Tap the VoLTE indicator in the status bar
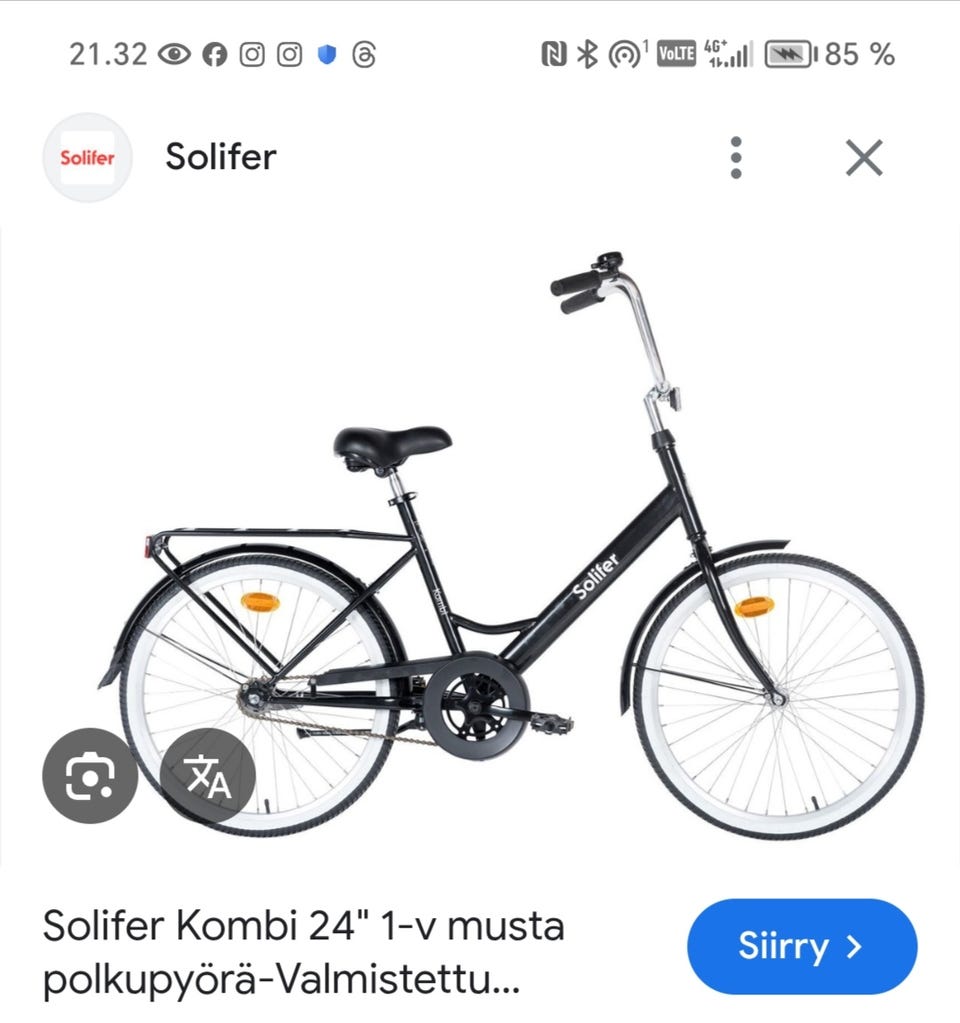This screenshot has height=1023, width=960. pyautogui.click(x=675, y=55)
